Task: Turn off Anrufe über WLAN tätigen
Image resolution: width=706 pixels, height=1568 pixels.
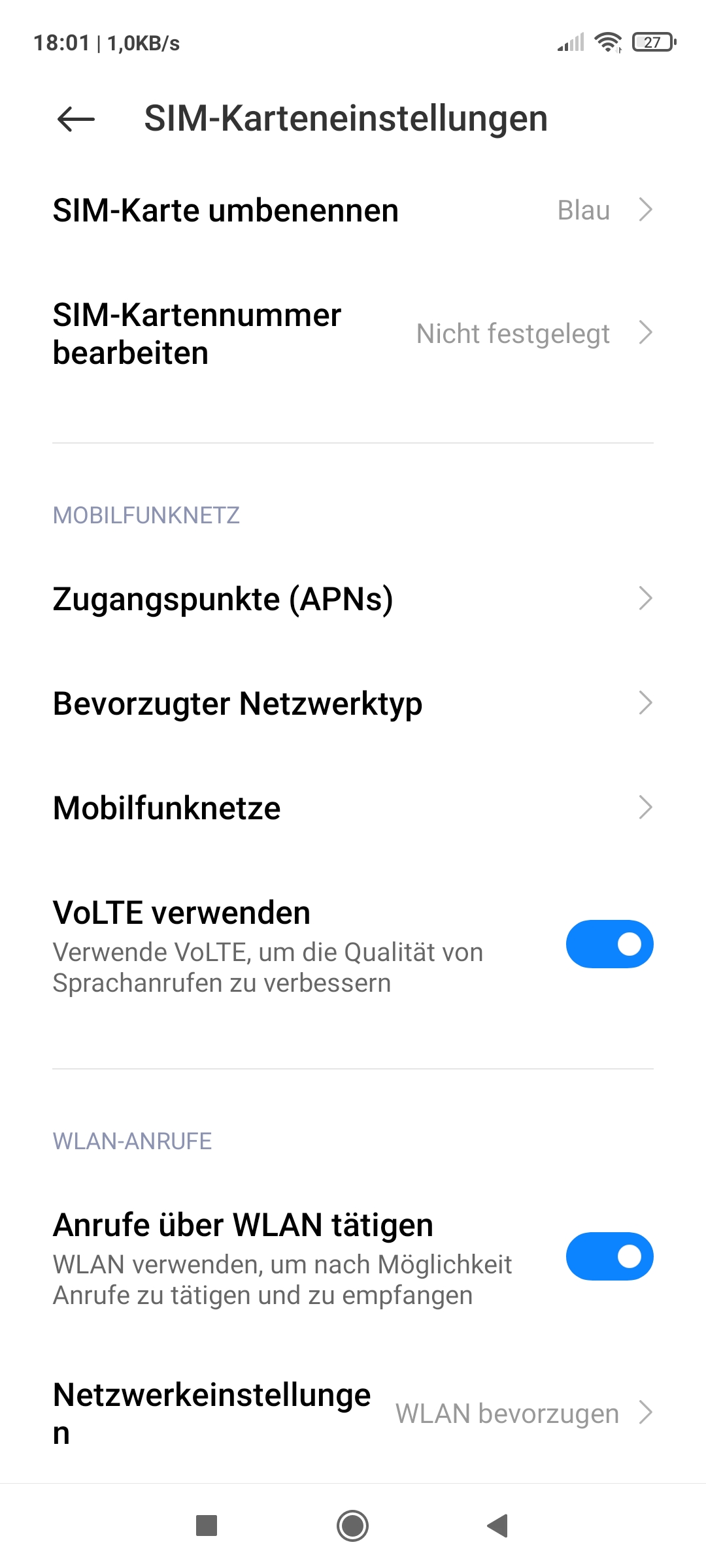Action: tap(609, 1256)
